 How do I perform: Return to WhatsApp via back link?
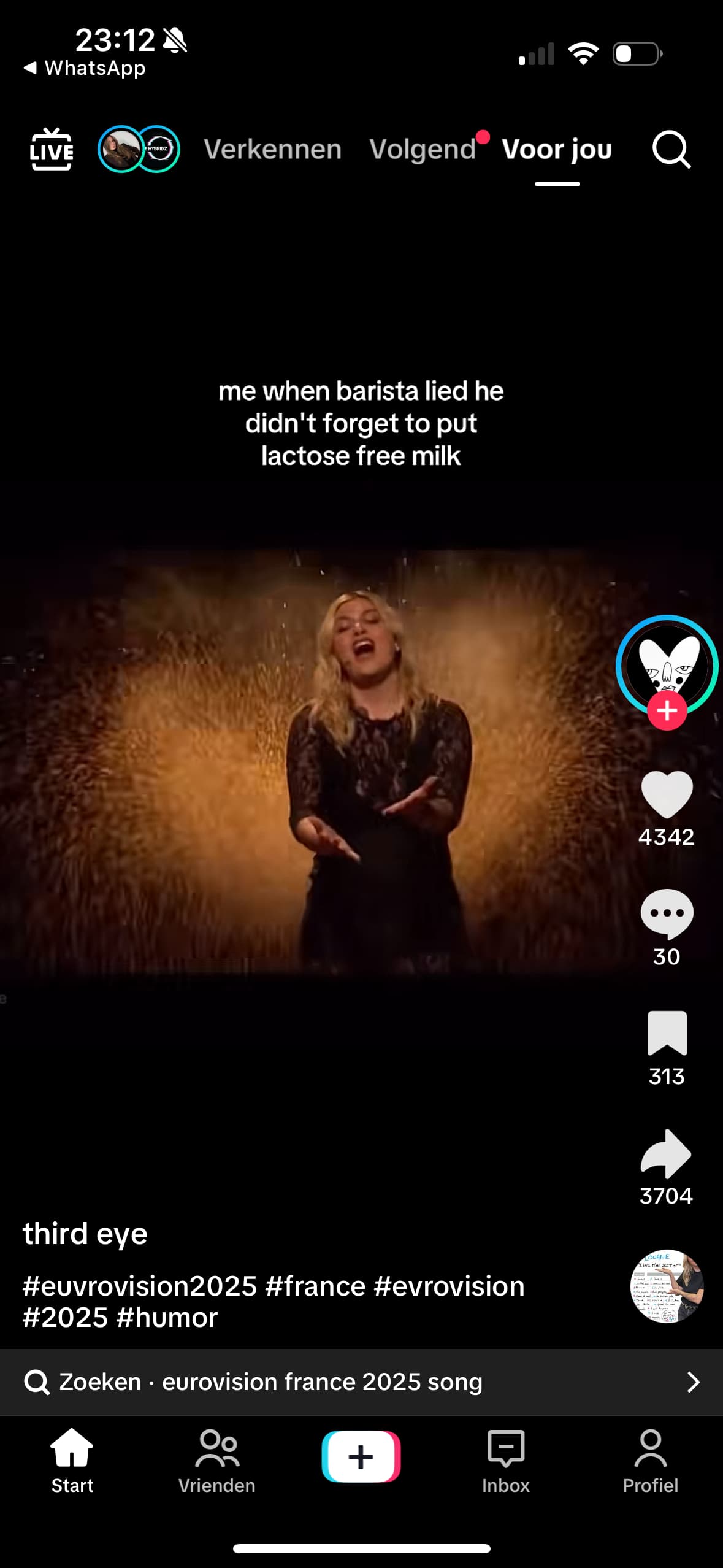point(85,67)
